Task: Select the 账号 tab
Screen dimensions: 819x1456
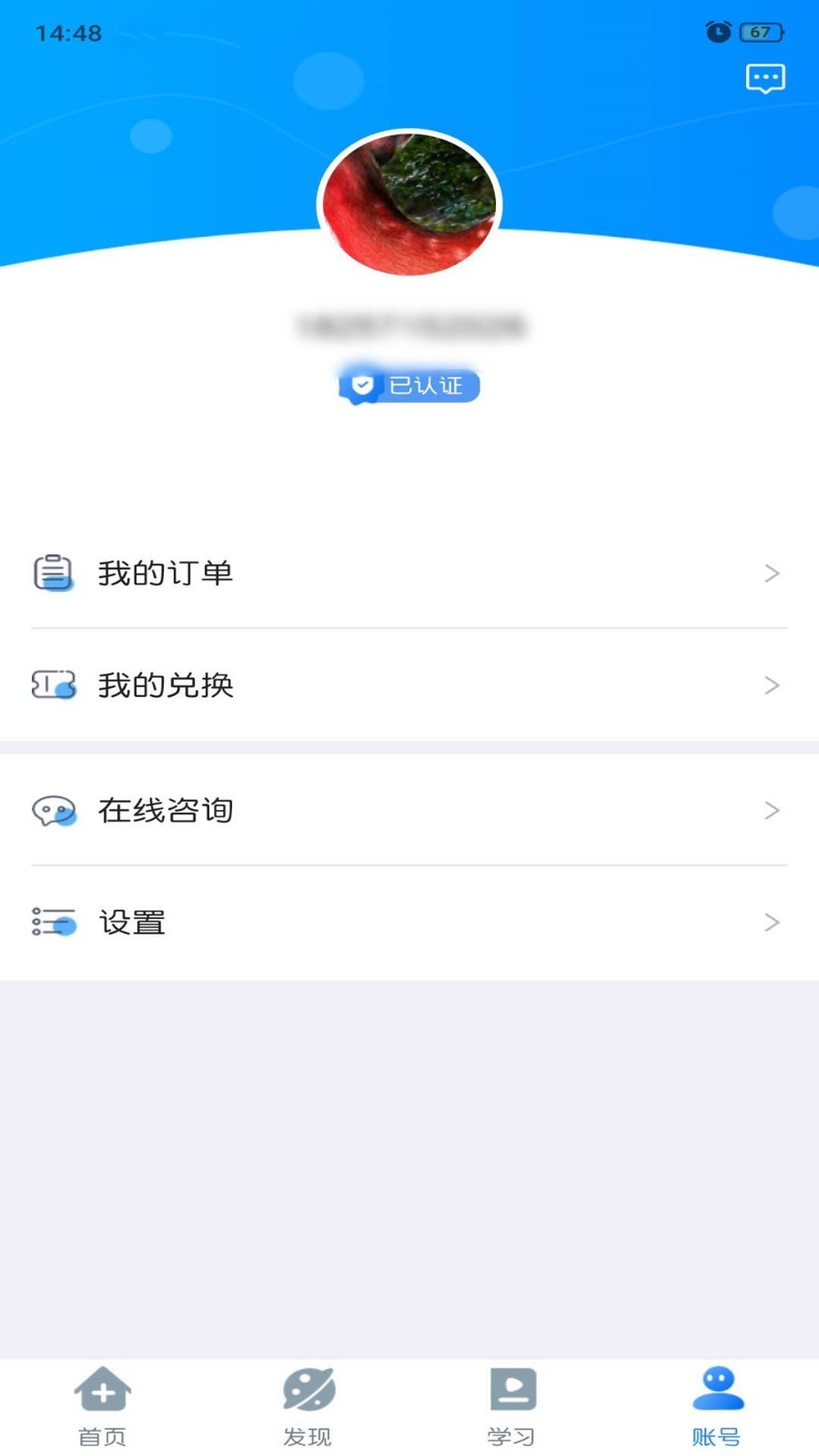Action: tap(717, 1407)
